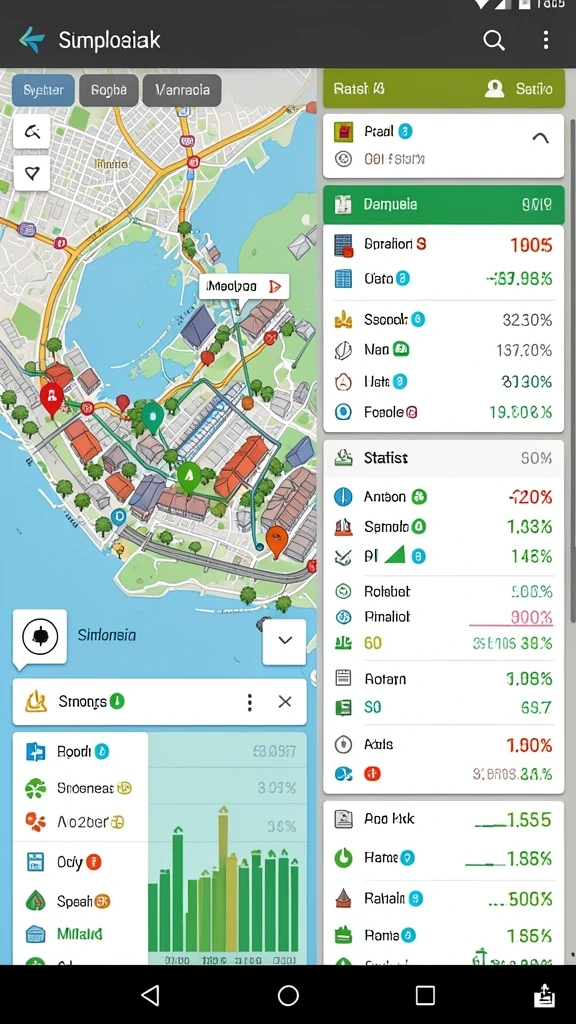Screen dimensions: 576x1024
Task: Tap the heart button on the map
Action: tap(32, 173)
